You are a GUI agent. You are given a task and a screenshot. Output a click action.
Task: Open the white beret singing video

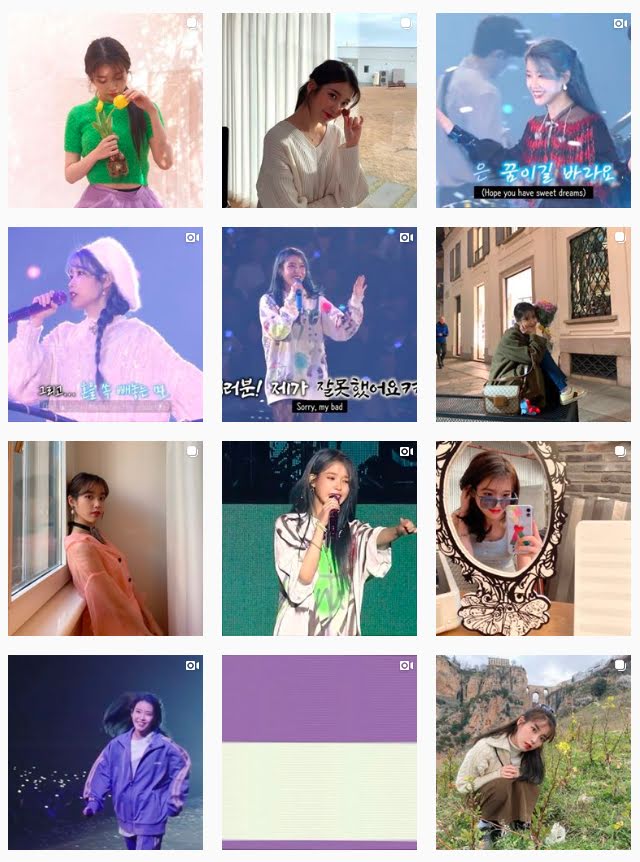pyautogui.click(x=105, y=324)
